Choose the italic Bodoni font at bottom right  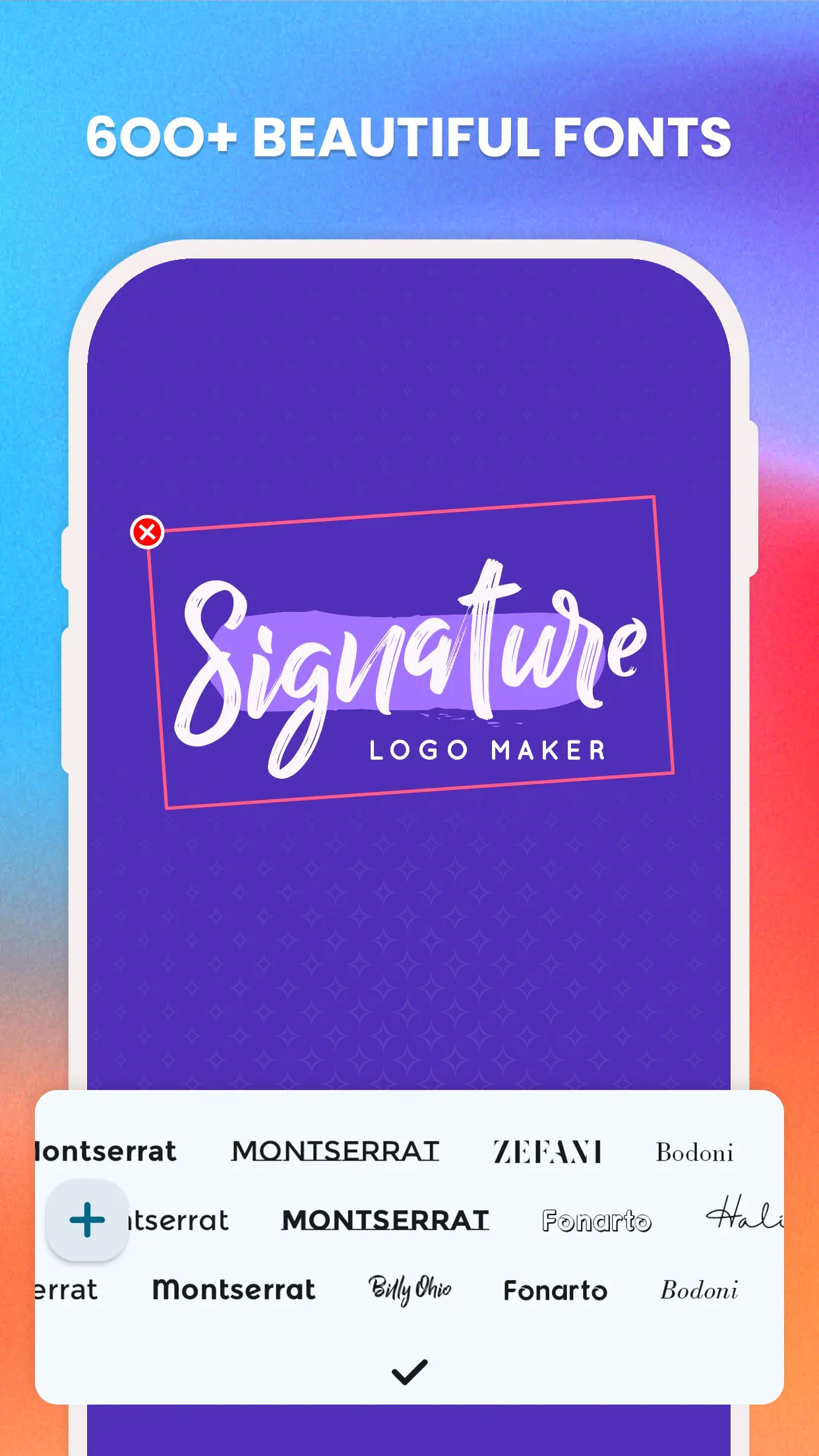point(698,1290)
